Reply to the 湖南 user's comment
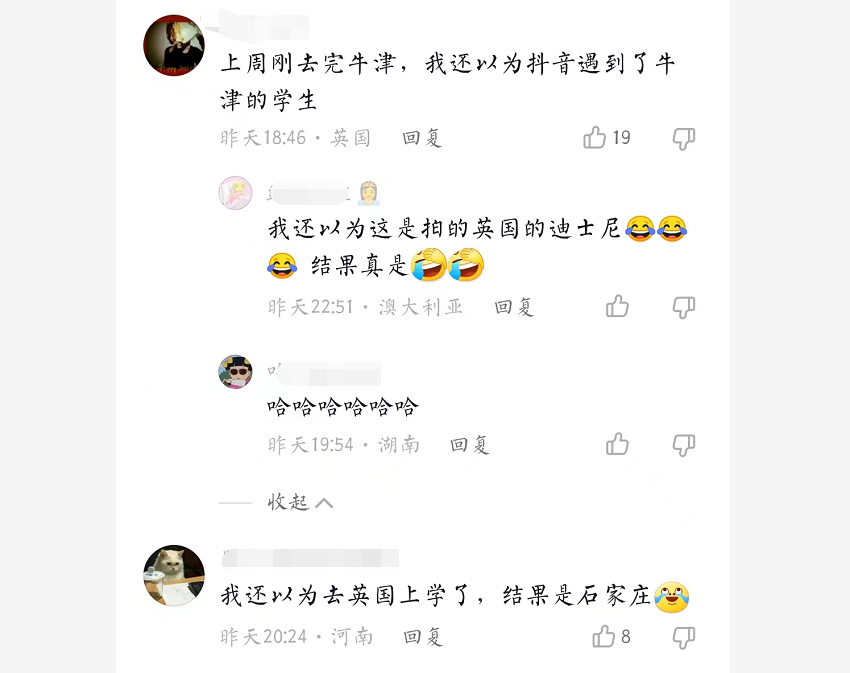Screen dimensions: 850x673 point(470,445)
